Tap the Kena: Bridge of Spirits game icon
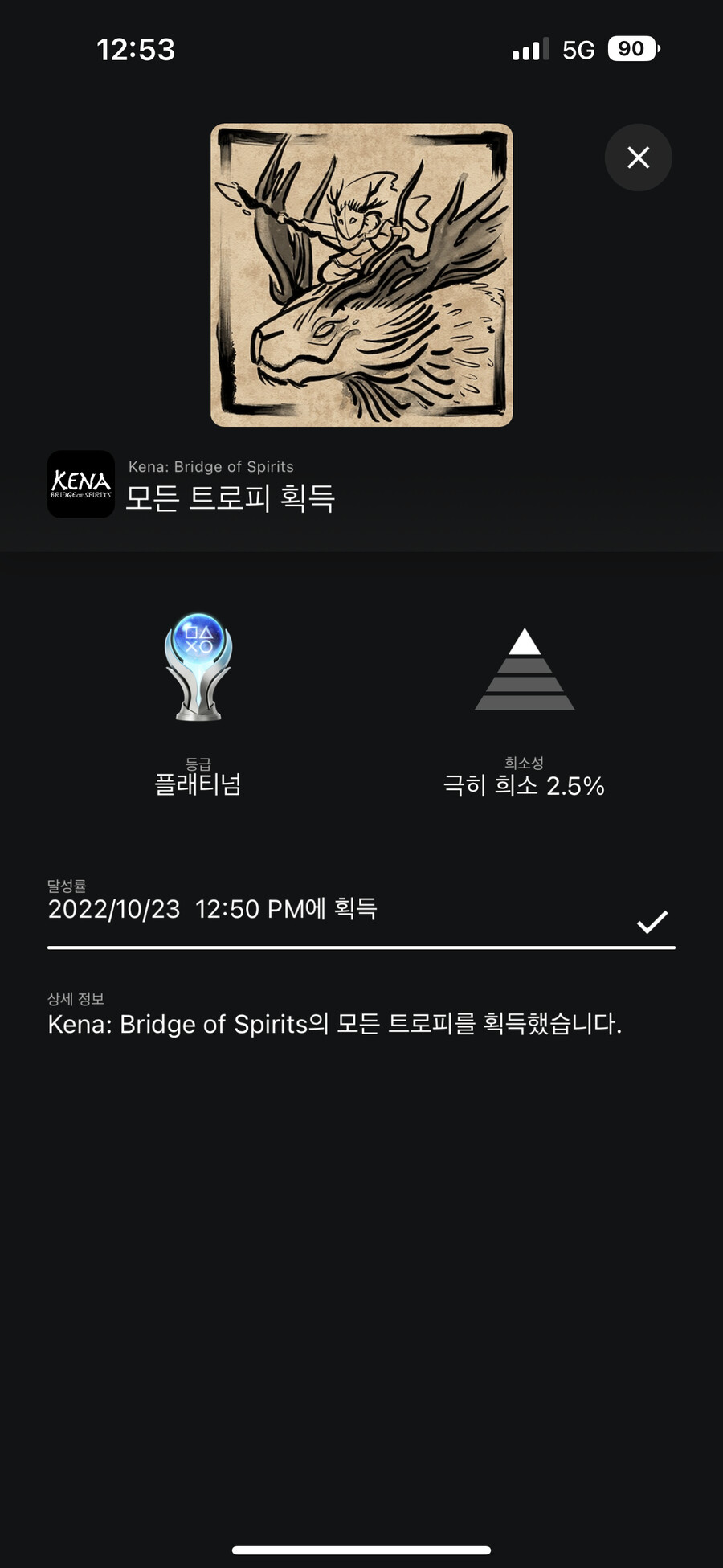 pyautogui.click(x=80, y=485)
